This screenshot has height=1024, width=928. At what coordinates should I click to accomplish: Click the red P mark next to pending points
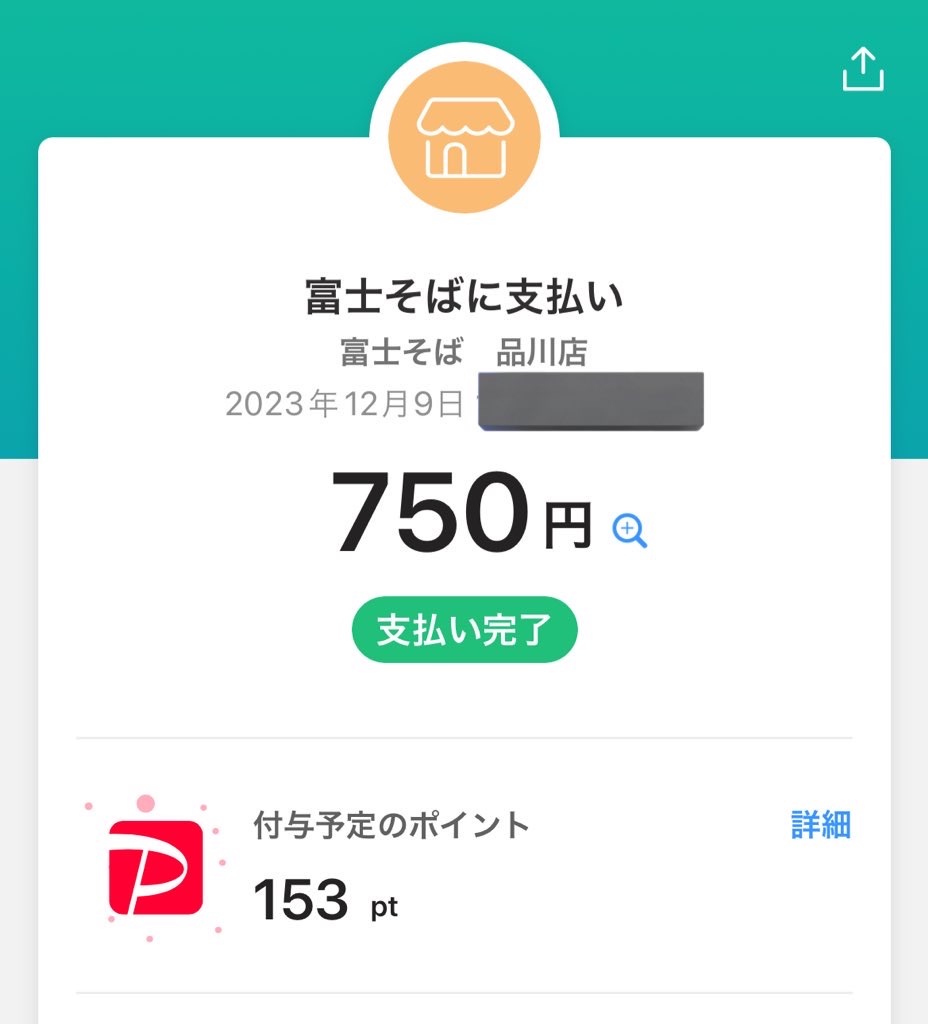pyautogui.click(x=158, y=866)
